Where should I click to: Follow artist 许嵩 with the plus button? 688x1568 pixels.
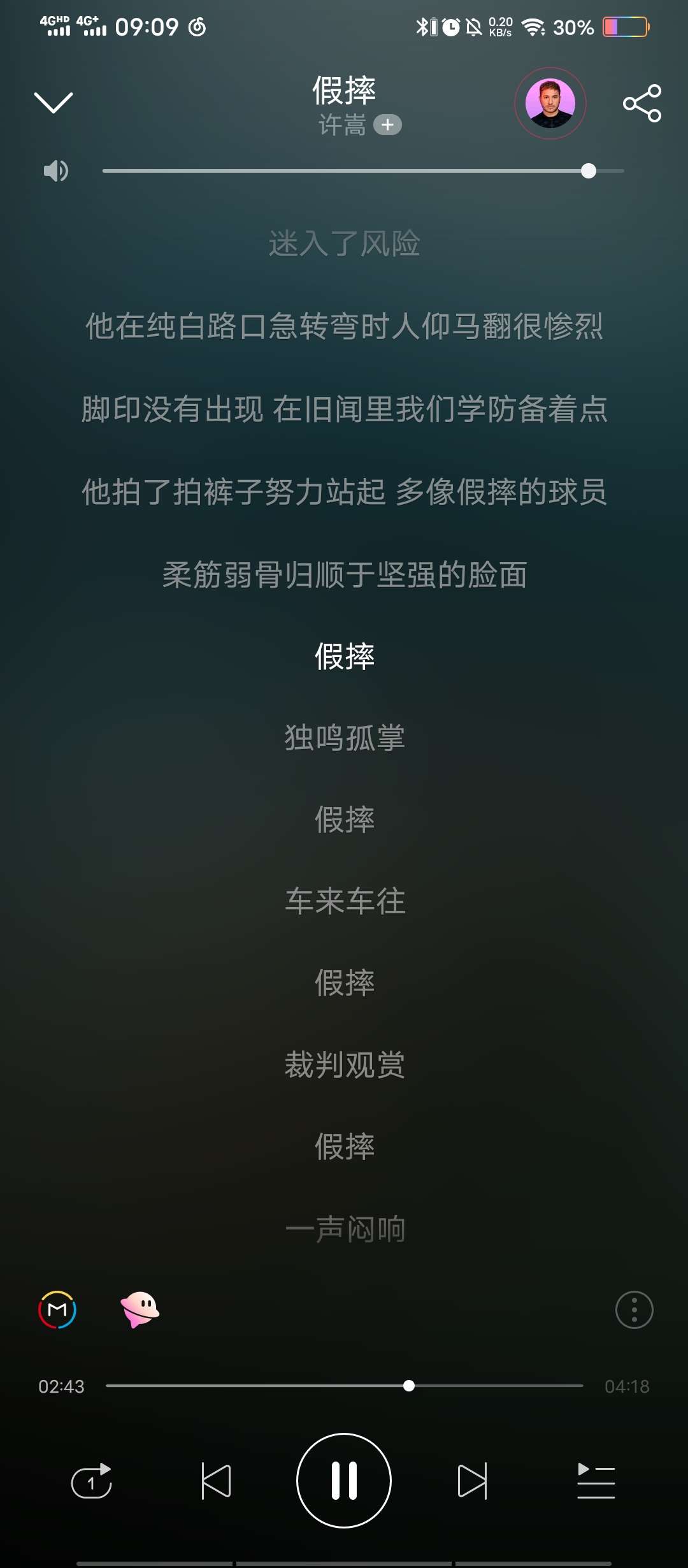point(387,125)
